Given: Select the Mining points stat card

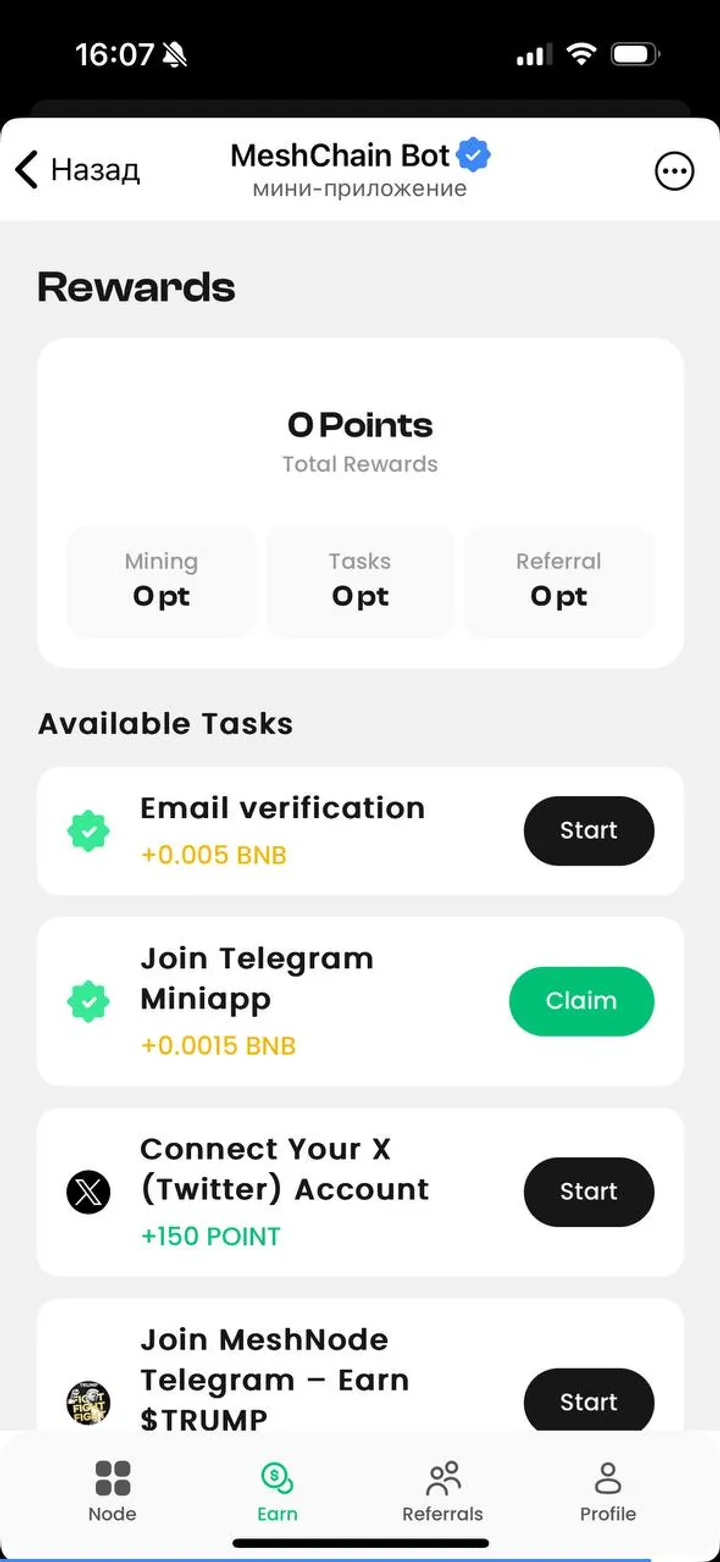Looking at the screenshot, I should coord(161,580).
